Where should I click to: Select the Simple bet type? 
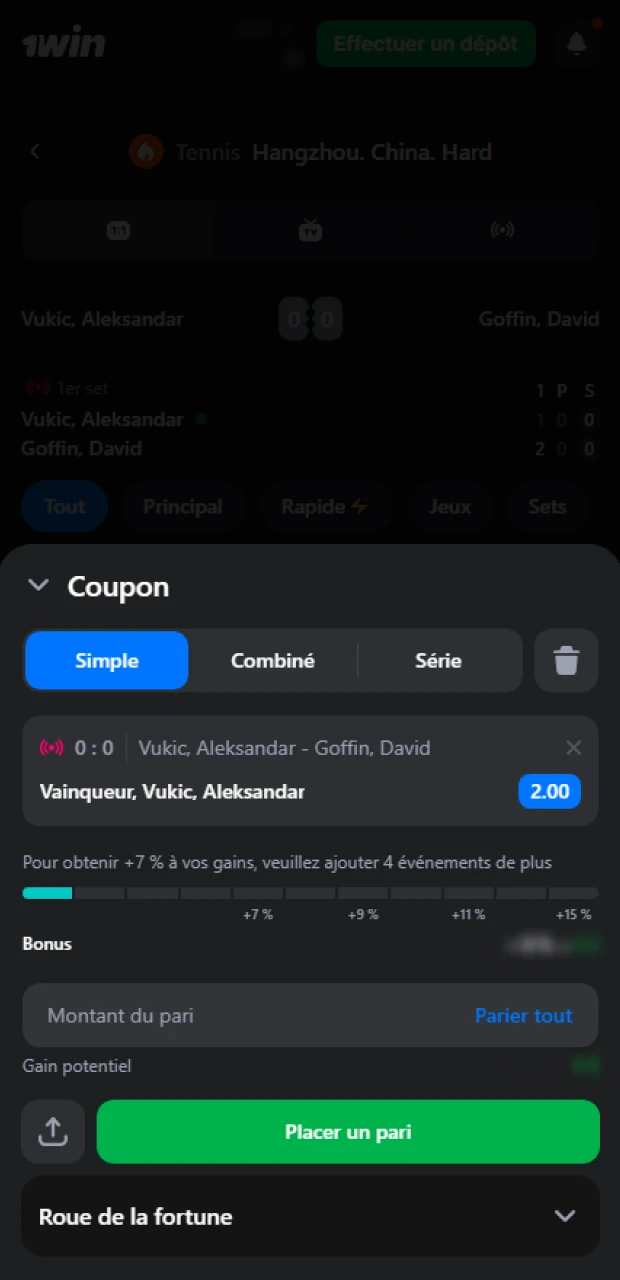coord(107,661)
